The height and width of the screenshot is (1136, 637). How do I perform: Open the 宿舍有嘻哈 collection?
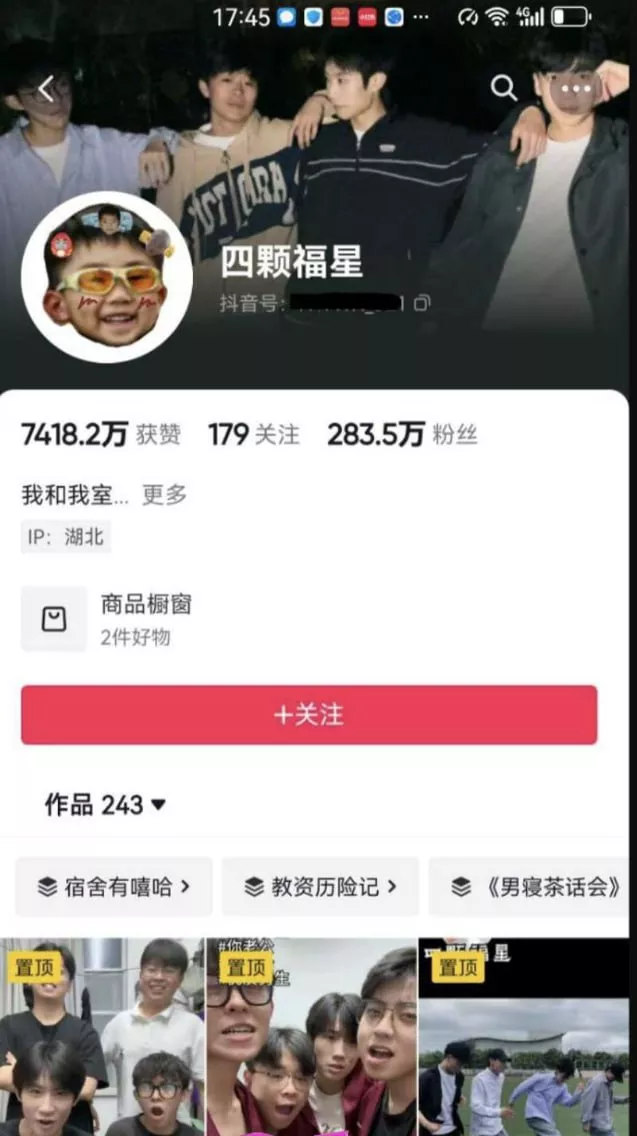point(114,887)
